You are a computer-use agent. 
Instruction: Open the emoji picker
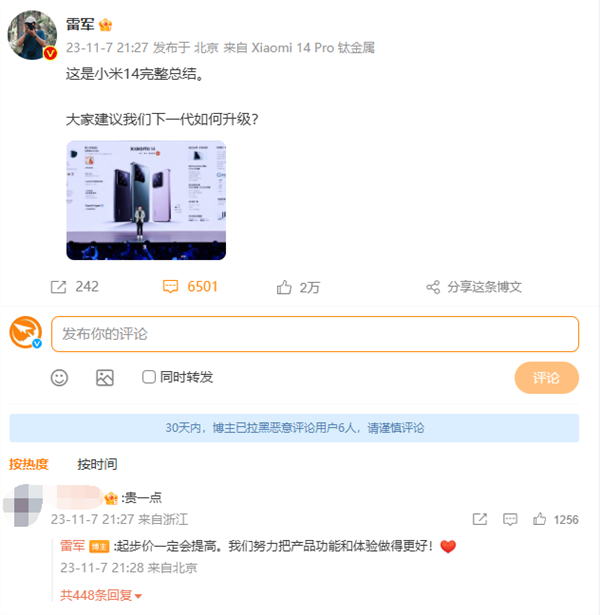point(60,377)
